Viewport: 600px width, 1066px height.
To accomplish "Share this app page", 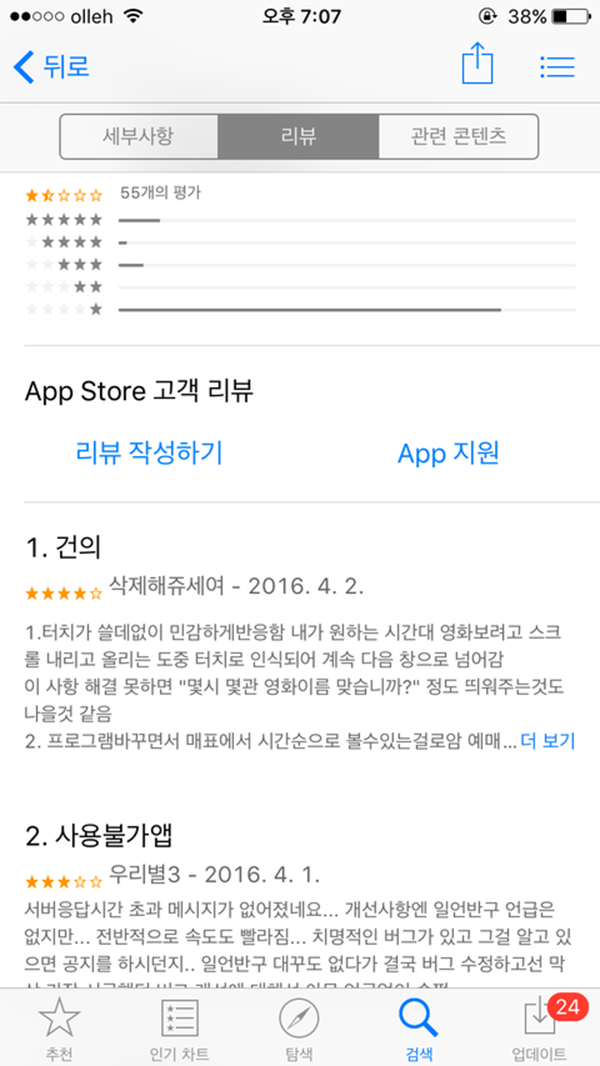I will (477, 66).
